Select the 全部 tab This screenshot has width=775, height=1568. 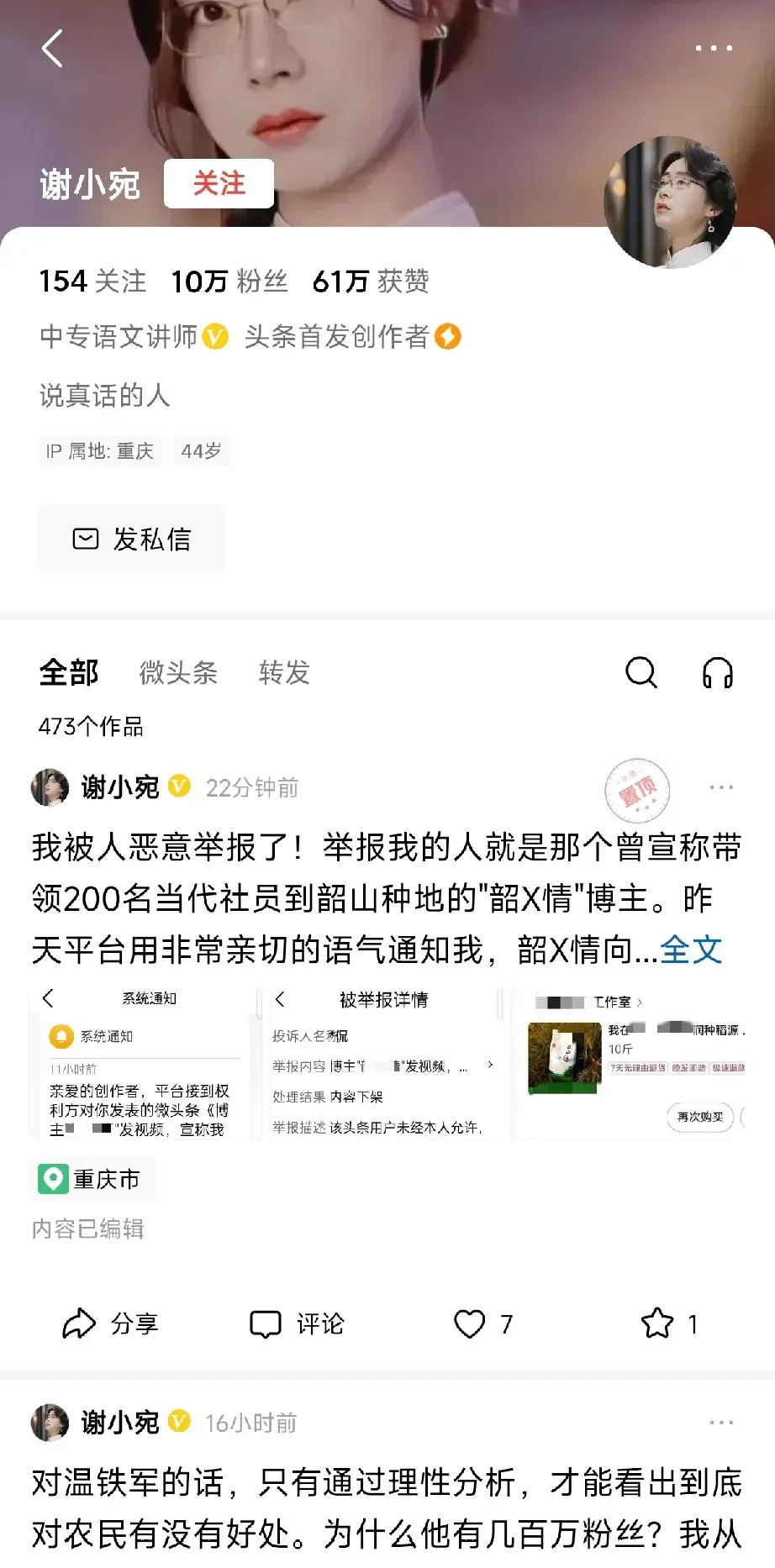click(69, 672)
